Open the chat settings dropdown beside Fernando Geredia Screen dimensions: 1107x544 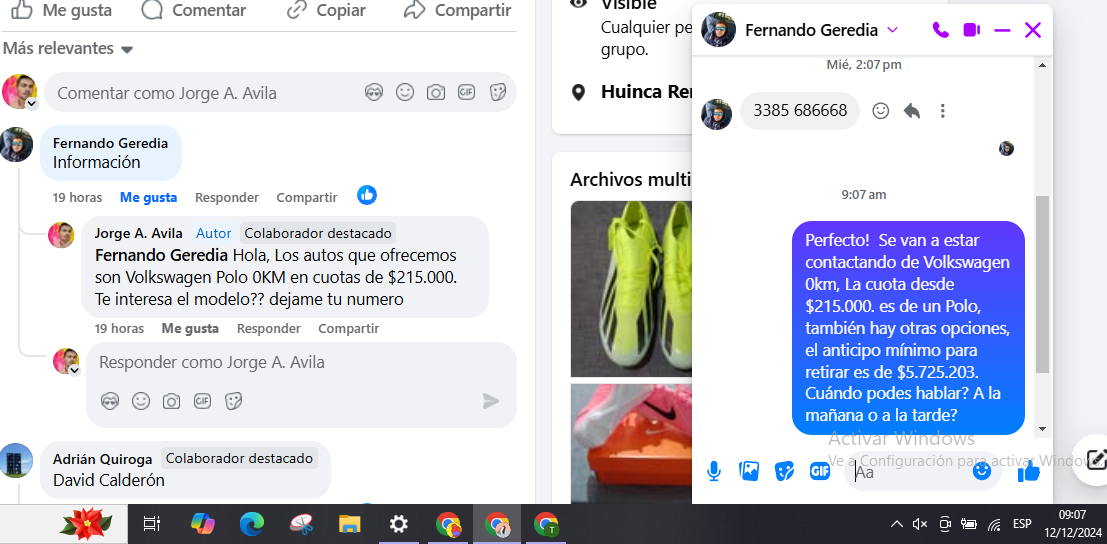click(893, 30)
